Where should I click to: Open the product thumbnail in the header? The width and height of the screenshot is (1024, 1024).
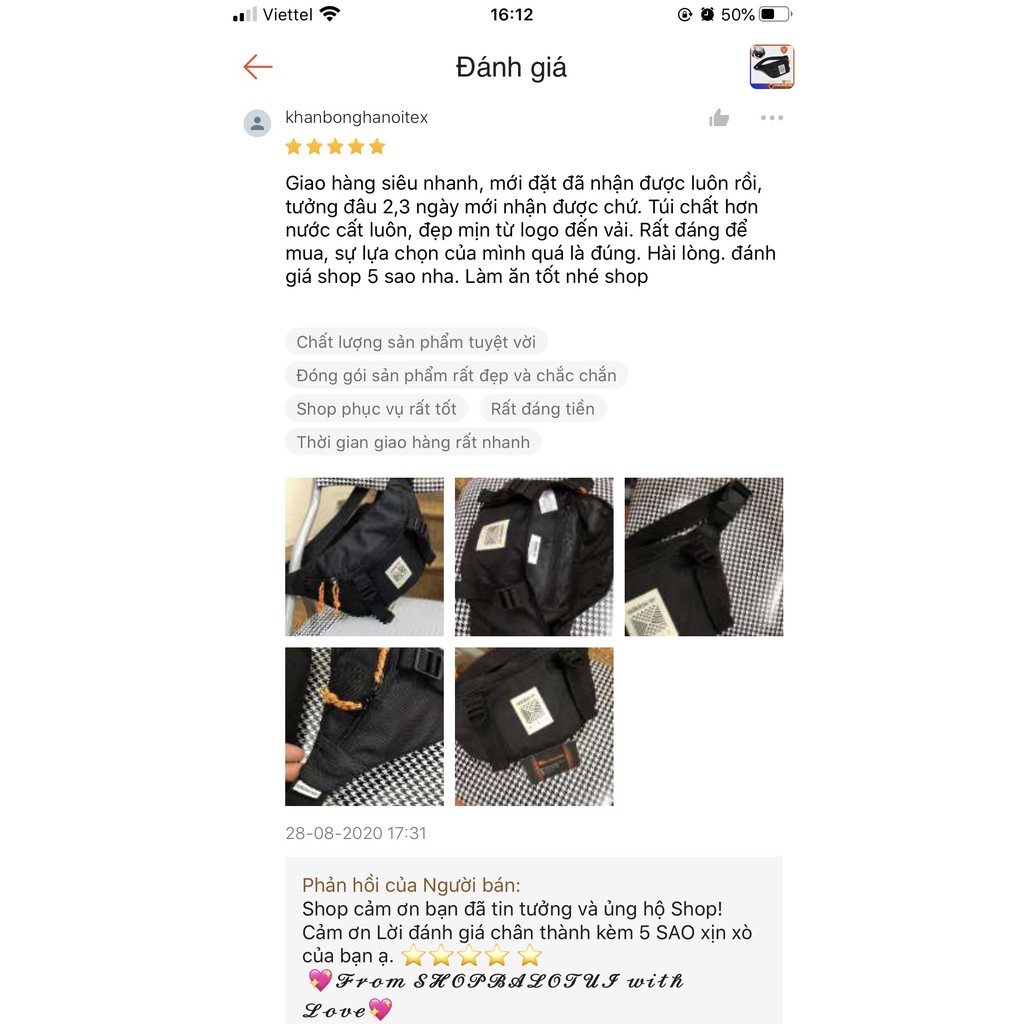pos(771,67)
